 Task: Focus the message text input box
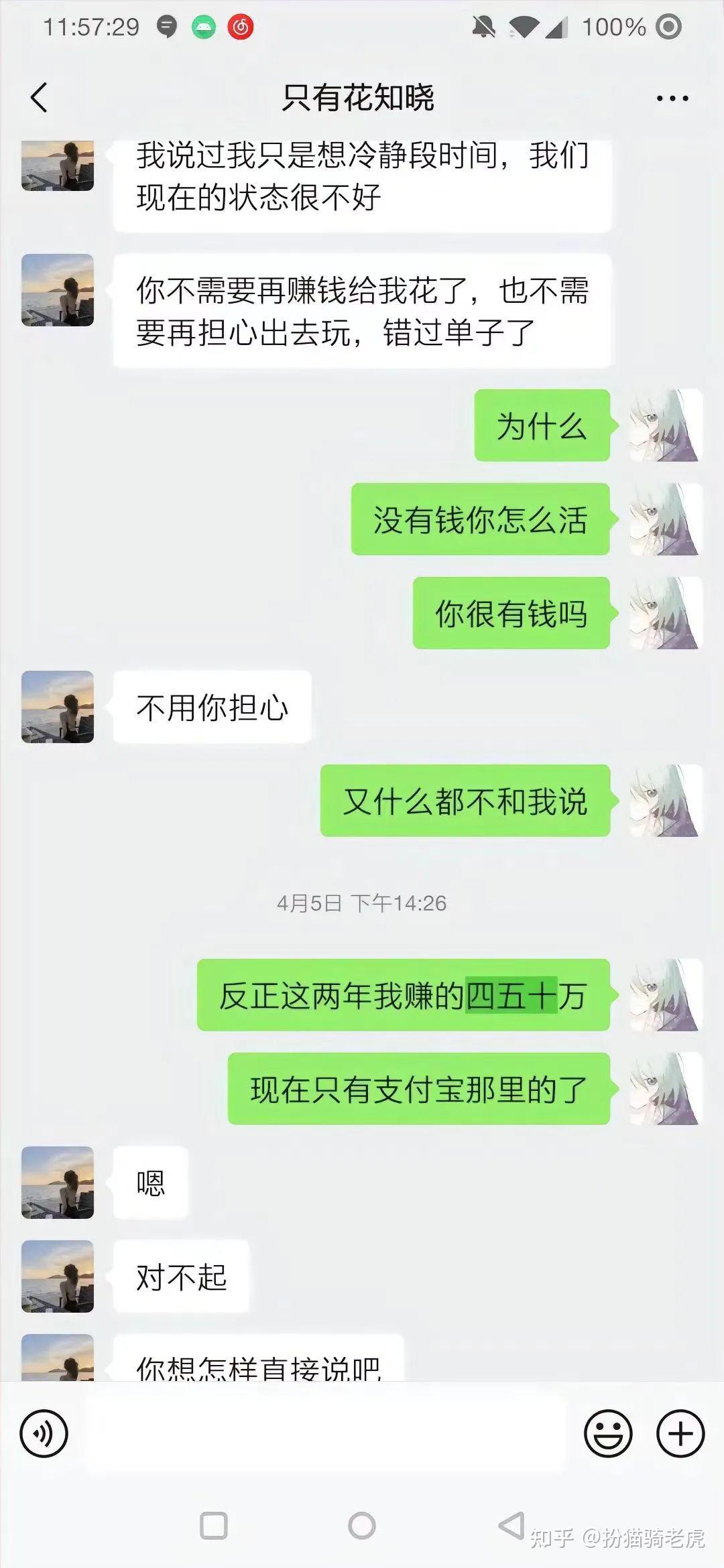(x=325, y=1434)
